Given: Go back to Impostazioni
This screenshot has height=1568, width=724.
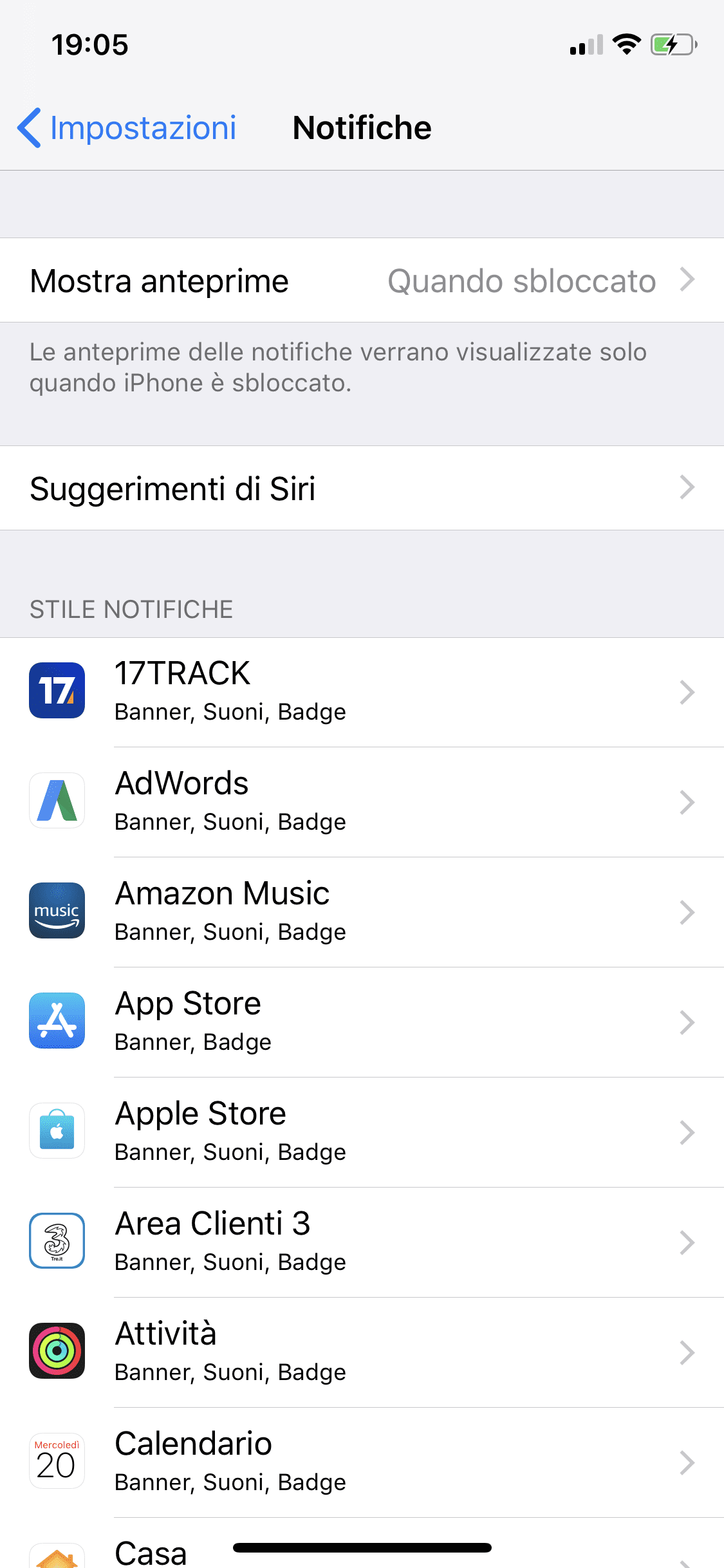Looking at the screenshot, I should 127,127.
